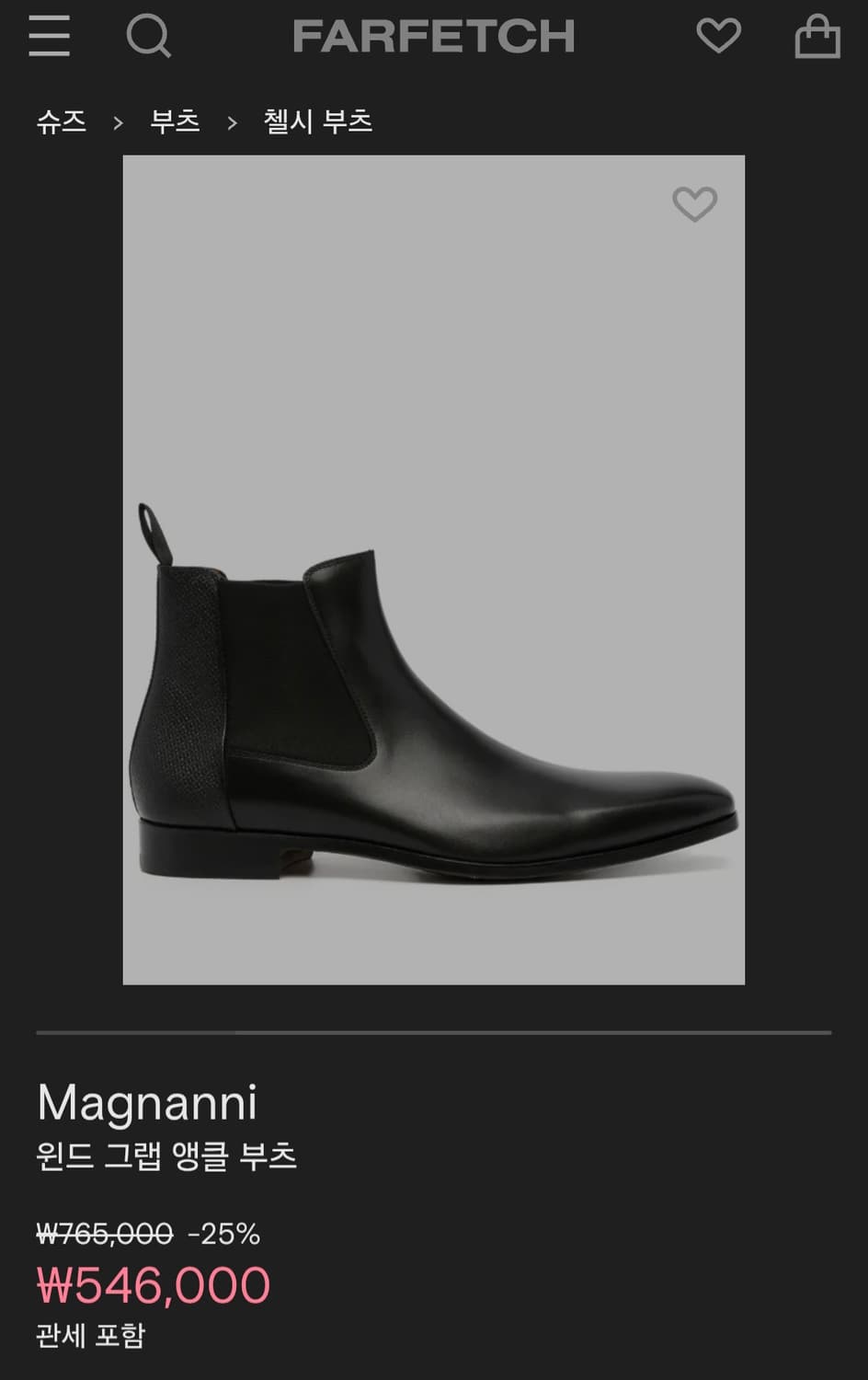This screenshot has height=1380, width=868.
Task: Open the hamburger navigation menu
Action: click(50, 37)
